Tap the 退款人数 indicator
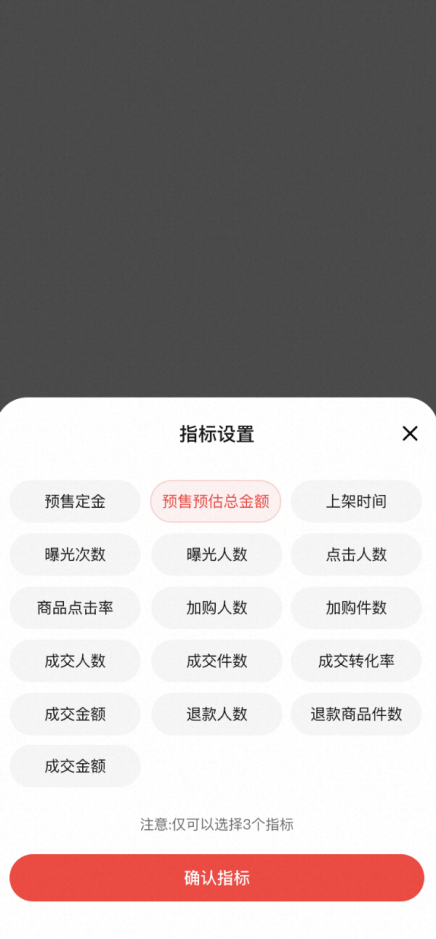The width and height of the screenshot is (436, 939). click(x=216, y=714)
